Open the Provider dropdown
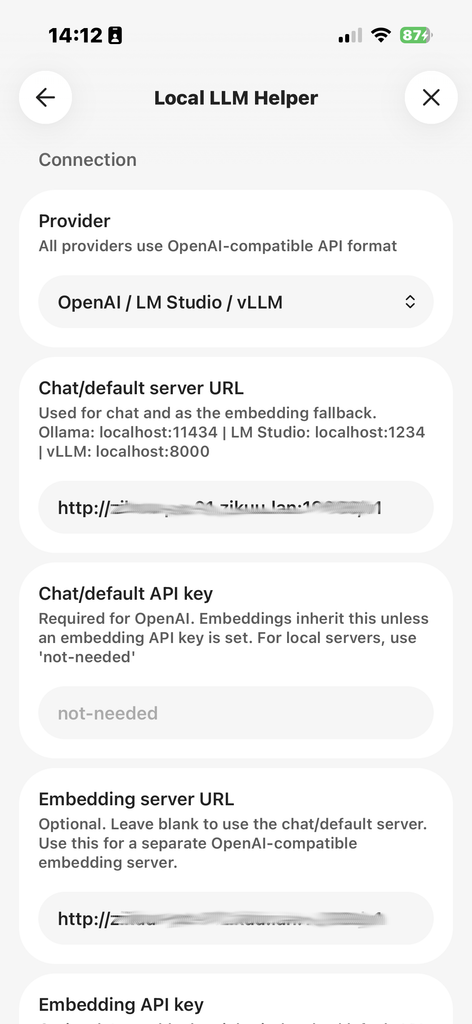This screenshot has height=1024, width=472. (236, 302)
